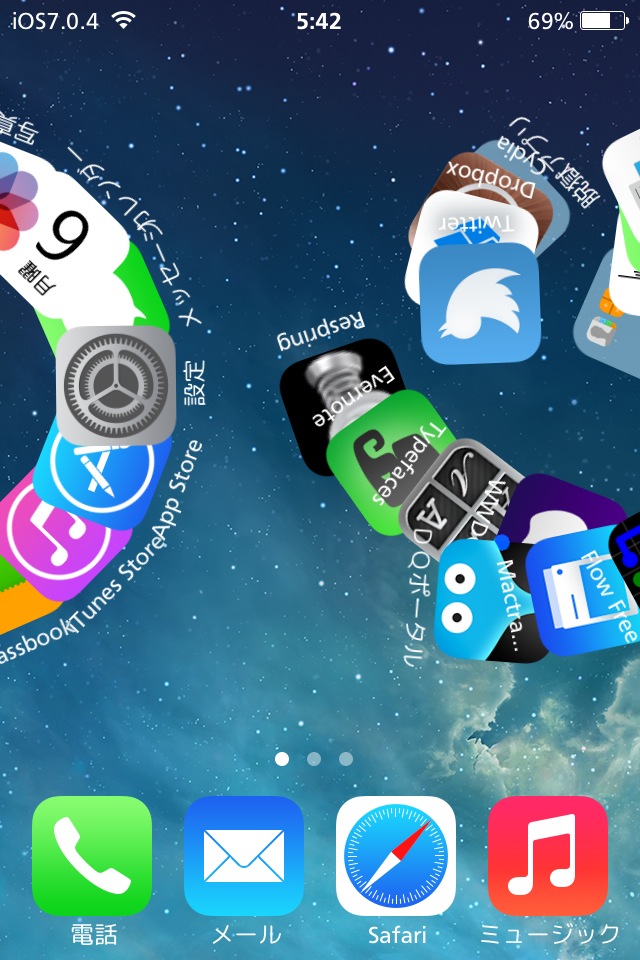Open the 設定 settings app

pyautogui.click(x=116, y=385)
